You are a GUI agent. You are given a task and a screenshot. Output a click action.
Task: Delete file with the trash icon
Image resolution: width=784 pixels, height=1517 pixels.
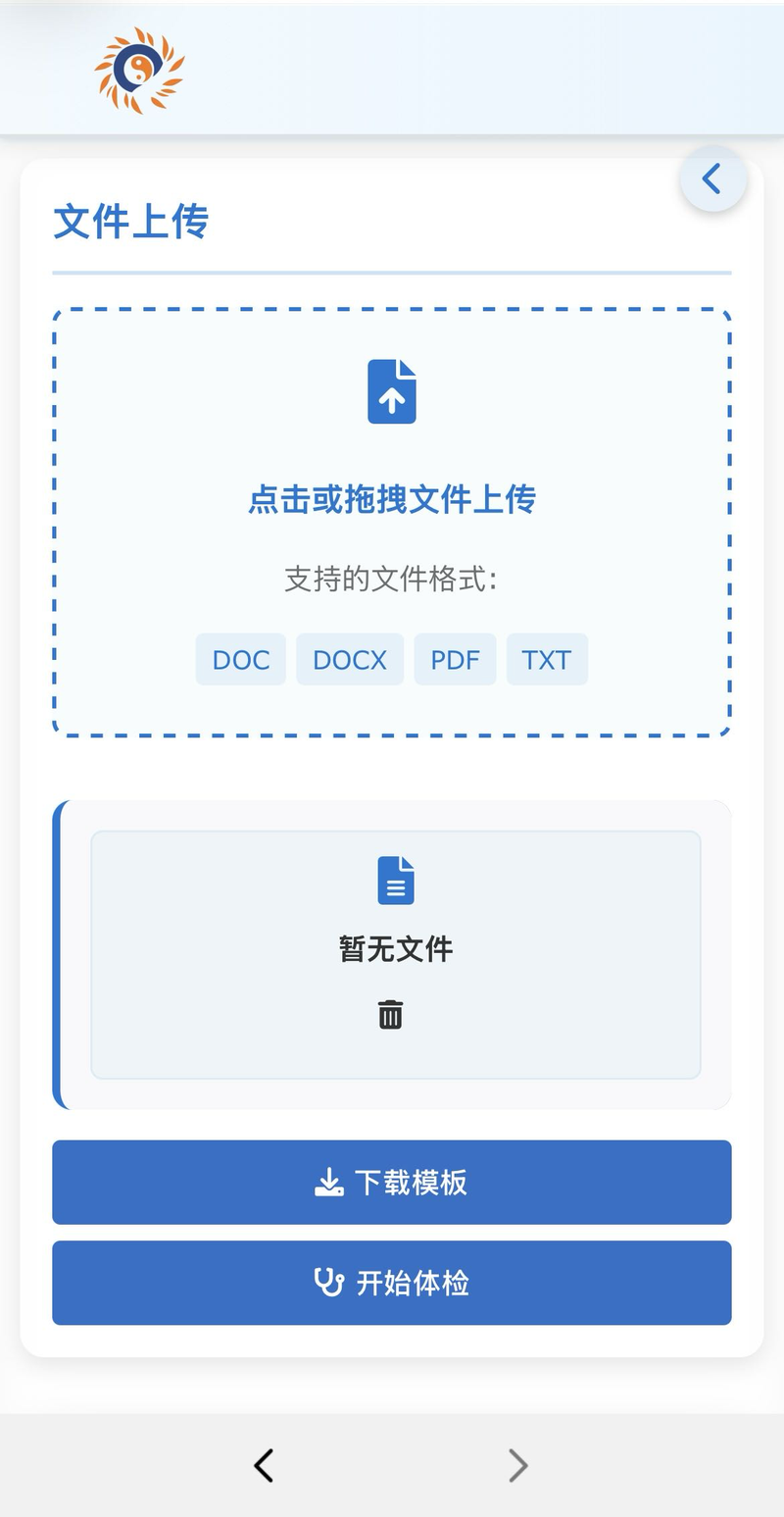click(391, 1014)
